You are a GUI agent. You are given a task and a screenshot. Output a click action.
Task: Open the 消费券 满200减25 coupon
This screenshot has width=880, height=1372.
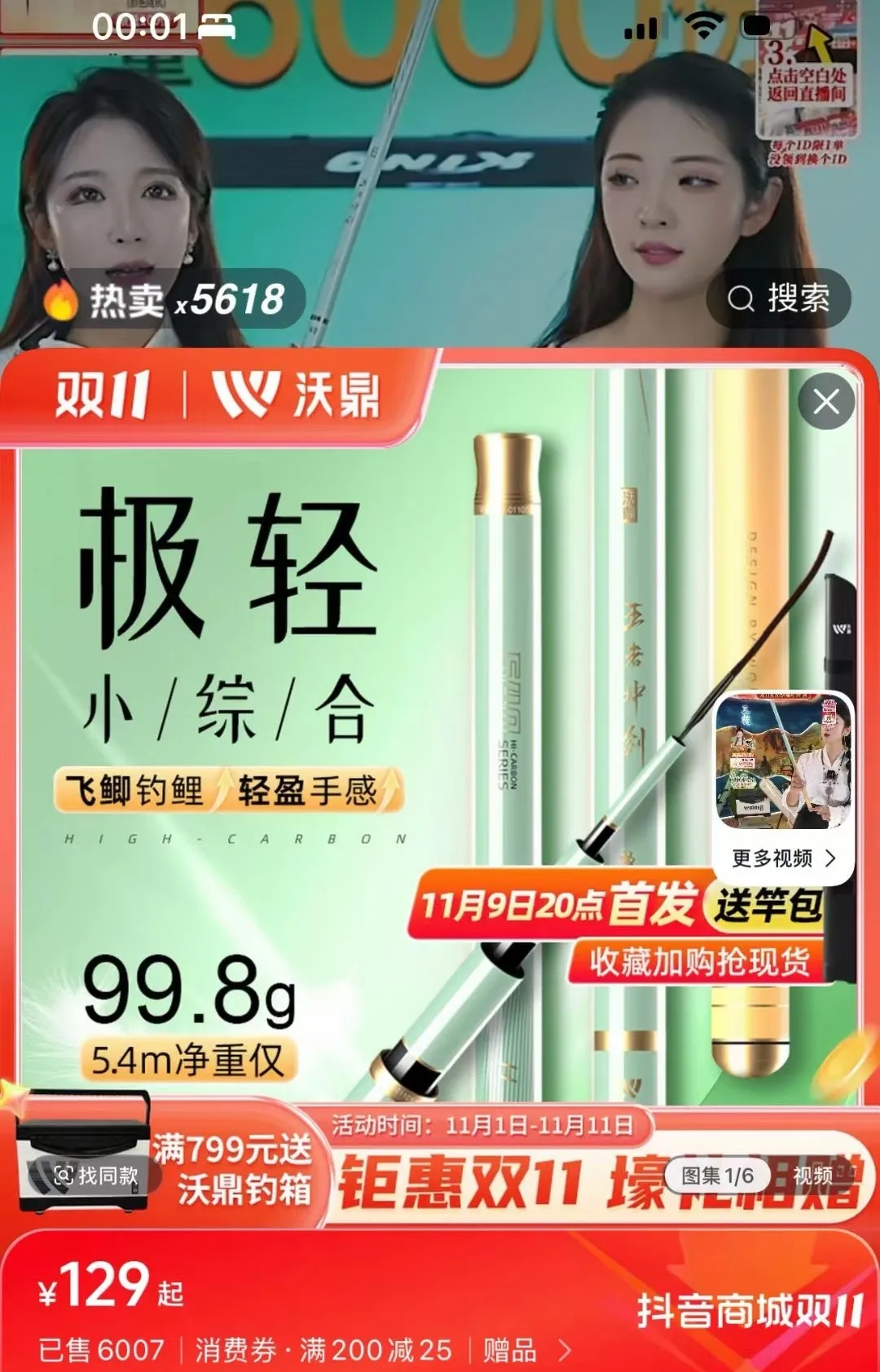click(x=323, y=1350)
